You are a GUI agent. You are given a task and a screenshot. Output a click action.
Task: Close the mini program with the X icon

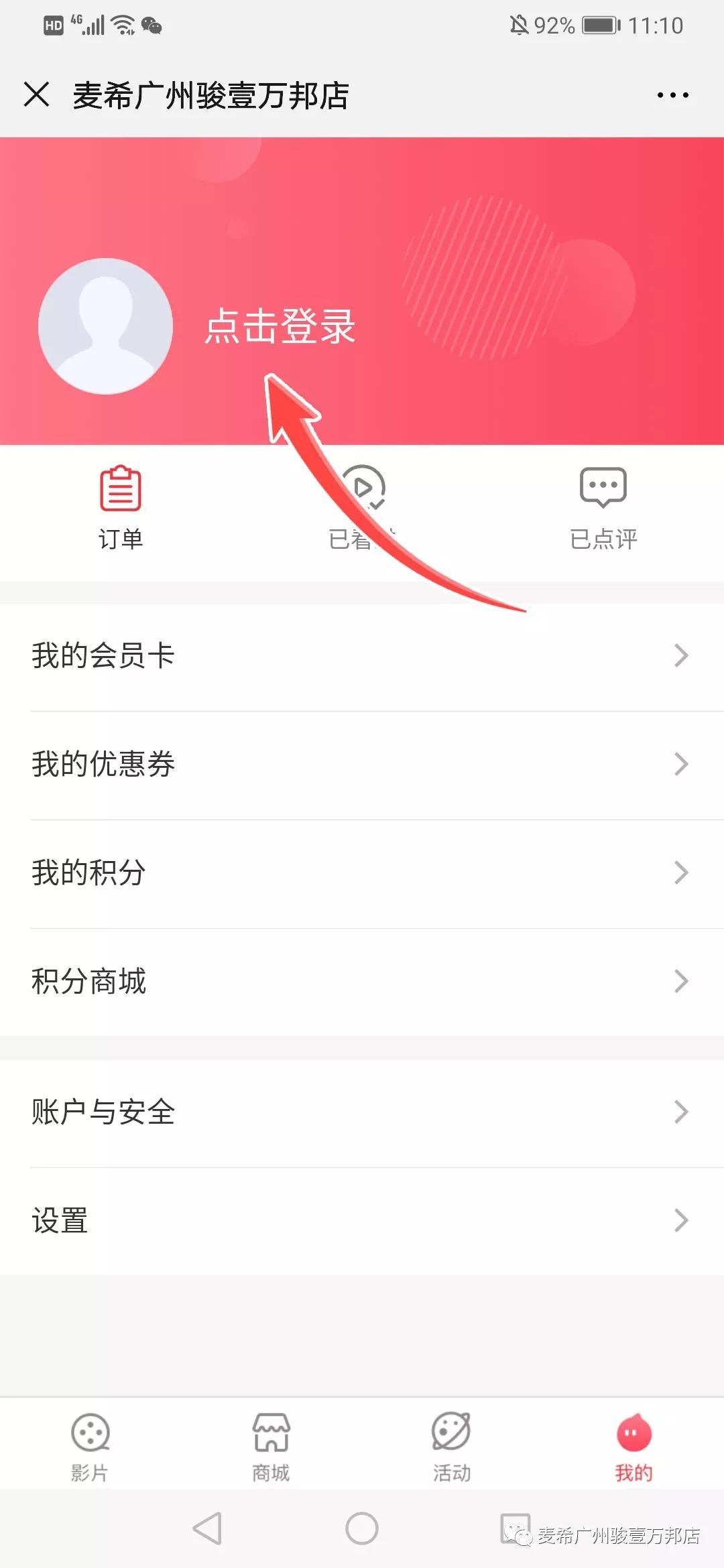(x=36, y=94)
